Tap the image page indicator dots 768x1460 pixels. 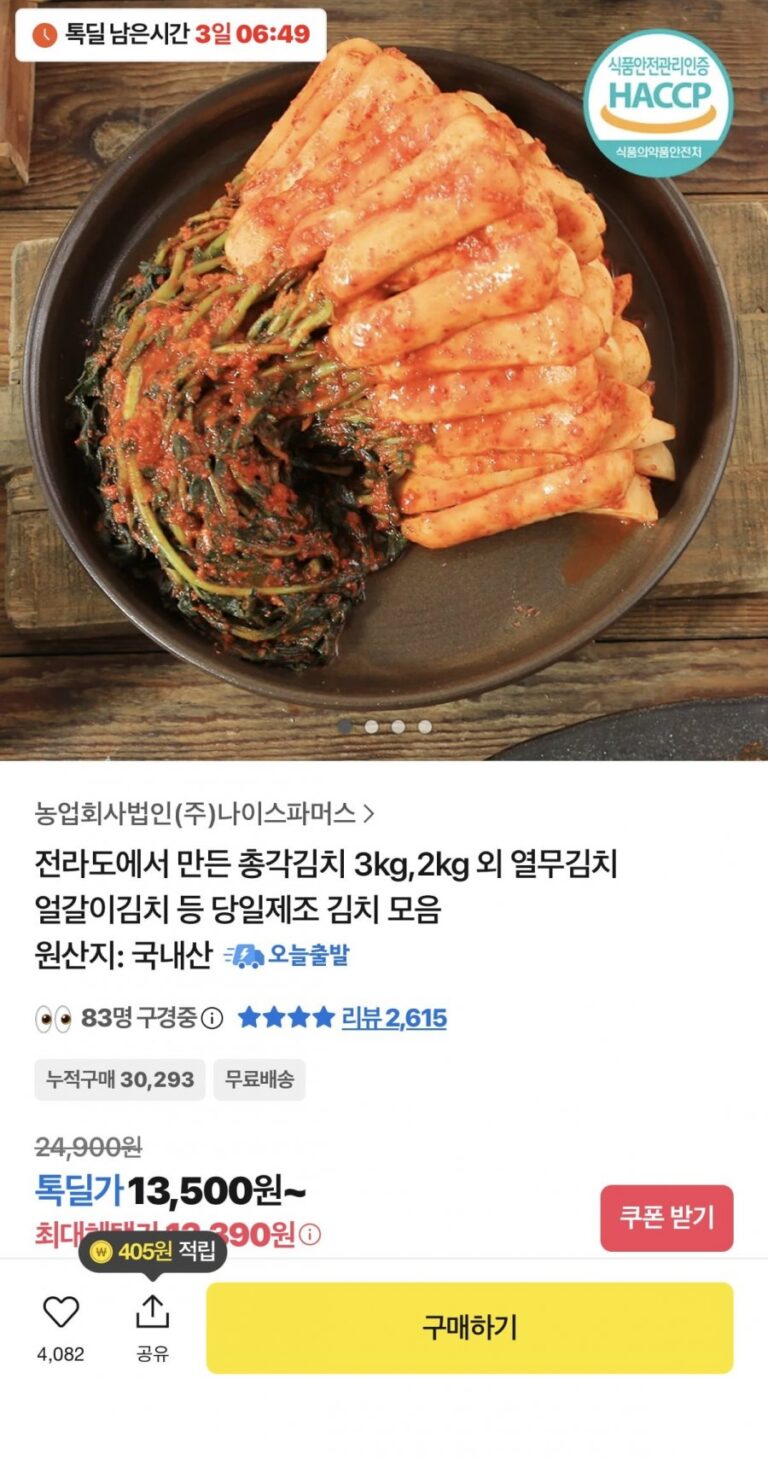(x=385, y=727)
